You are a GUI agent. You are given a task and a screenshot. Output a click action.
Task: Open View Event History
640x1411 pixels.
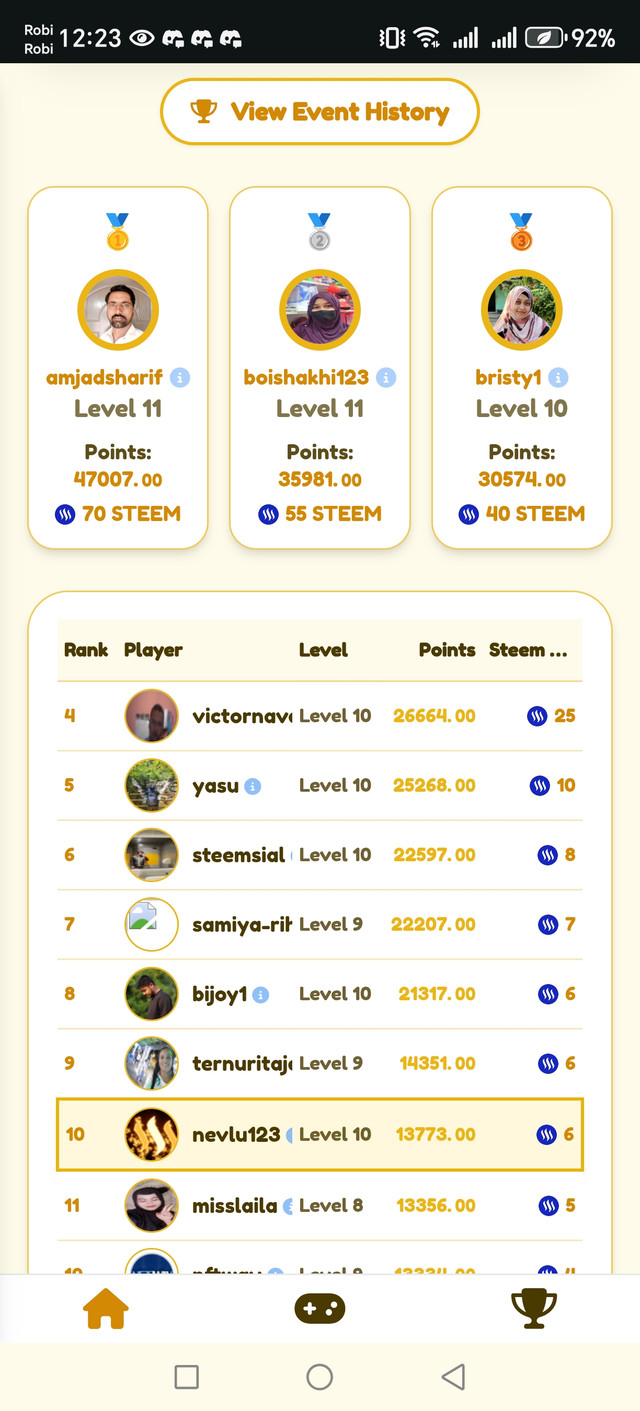(320, 112)
